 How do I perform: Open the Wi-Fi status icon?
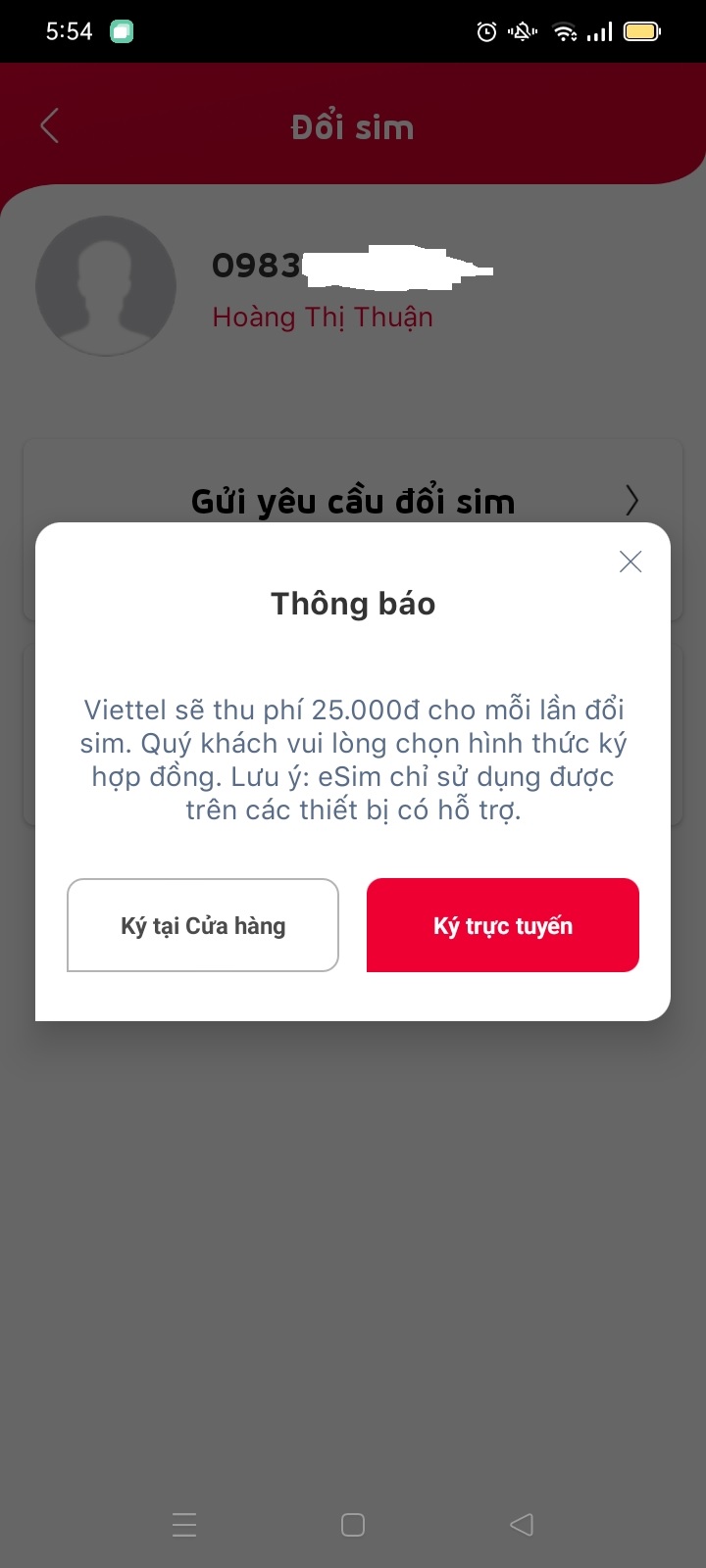tap(564, 30)
